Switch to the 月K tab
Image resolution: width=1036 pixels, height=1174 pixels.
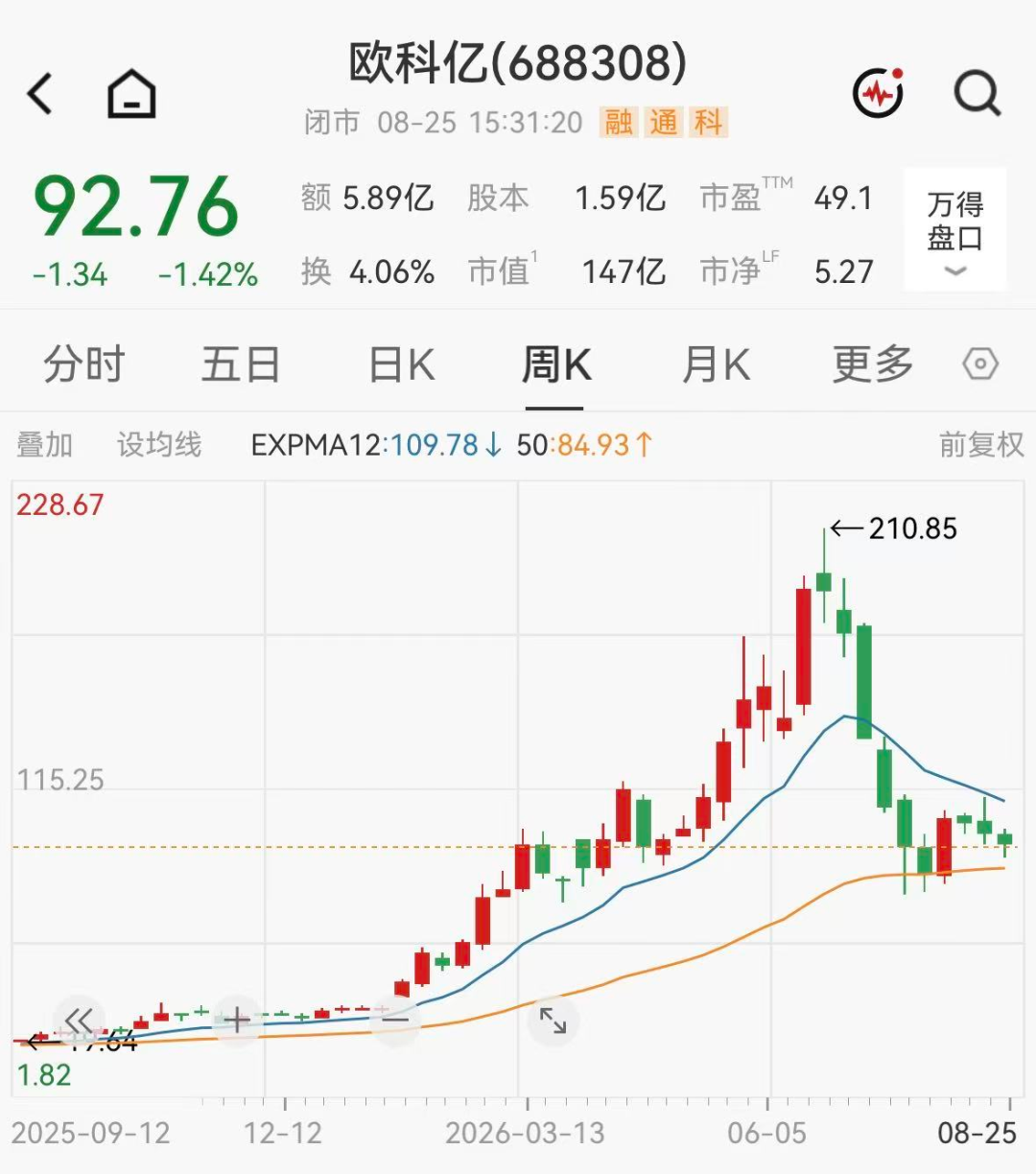point(716,365)
